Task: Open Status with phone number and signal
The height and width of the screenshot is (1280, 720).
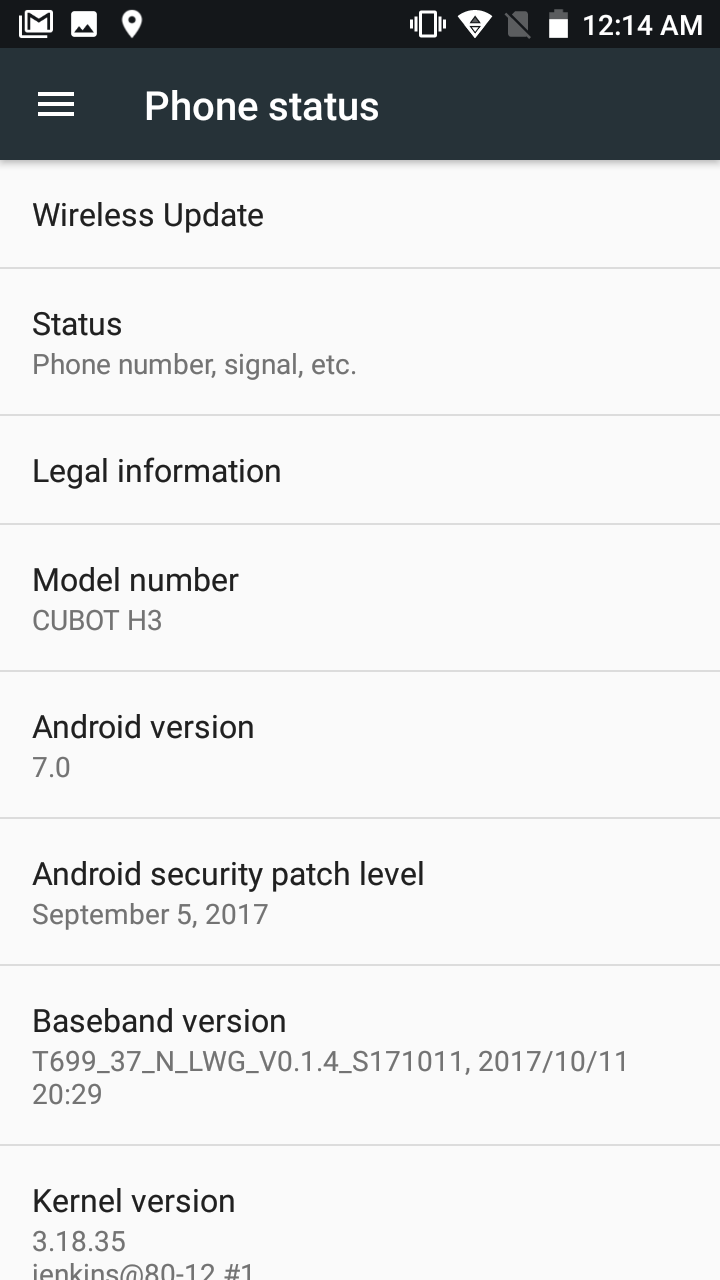Action: 360,342
